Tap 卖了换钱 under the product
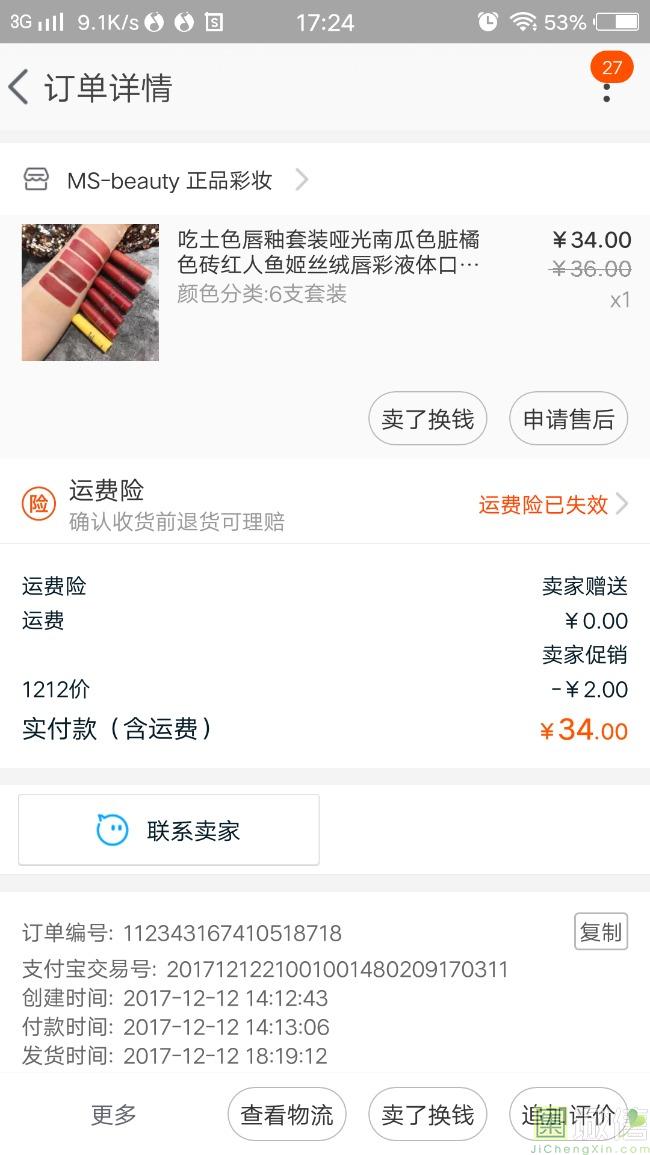This screenshot has height=1155, width=650. 427,418
